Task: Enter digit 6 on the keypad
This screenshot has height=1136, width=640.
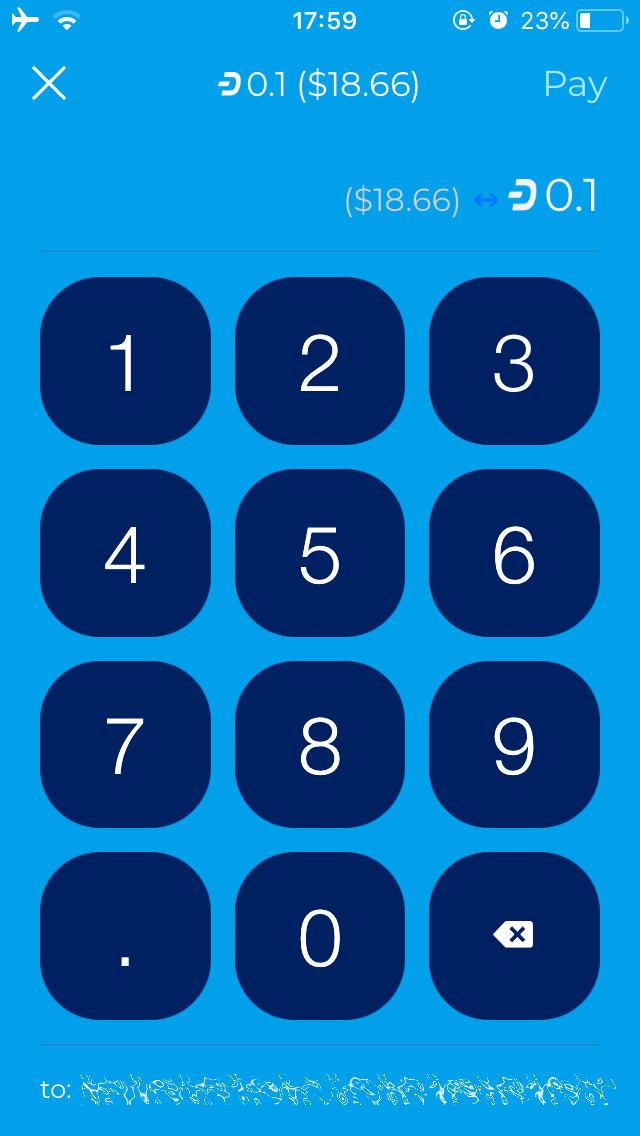Action: (x=514, y=553)
